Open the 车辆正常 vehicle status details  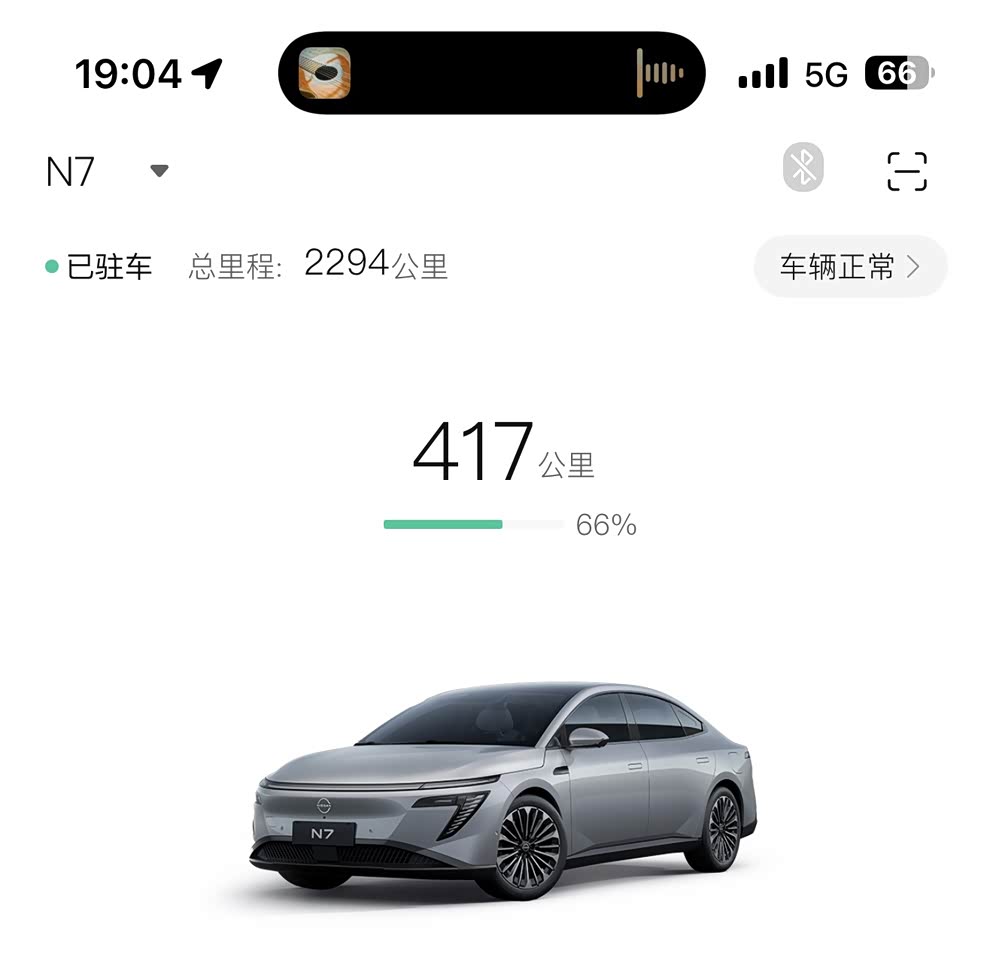point(850,267)
